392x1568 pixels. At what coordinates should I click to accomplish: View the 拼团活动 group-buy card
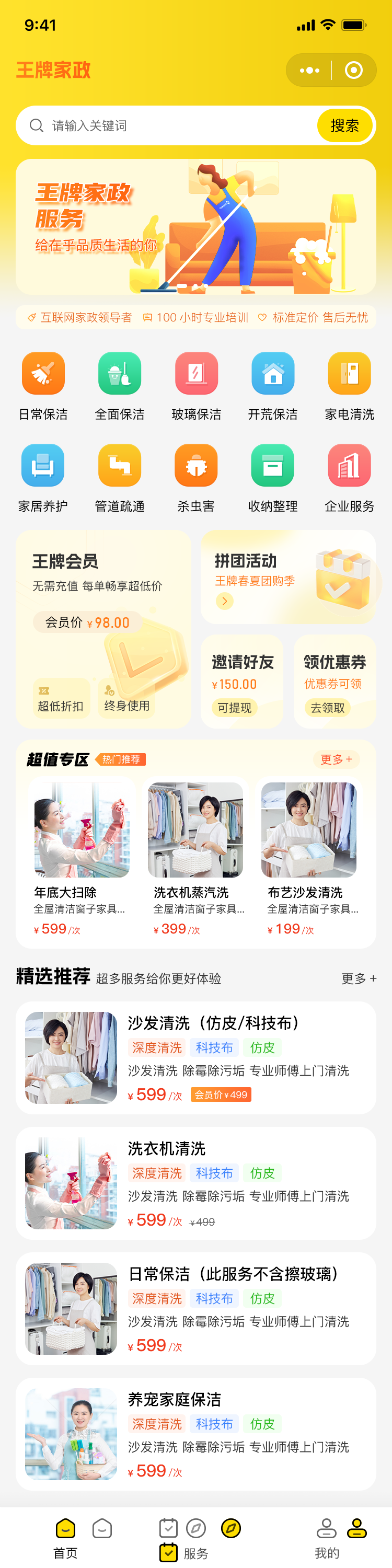(288, 577)
